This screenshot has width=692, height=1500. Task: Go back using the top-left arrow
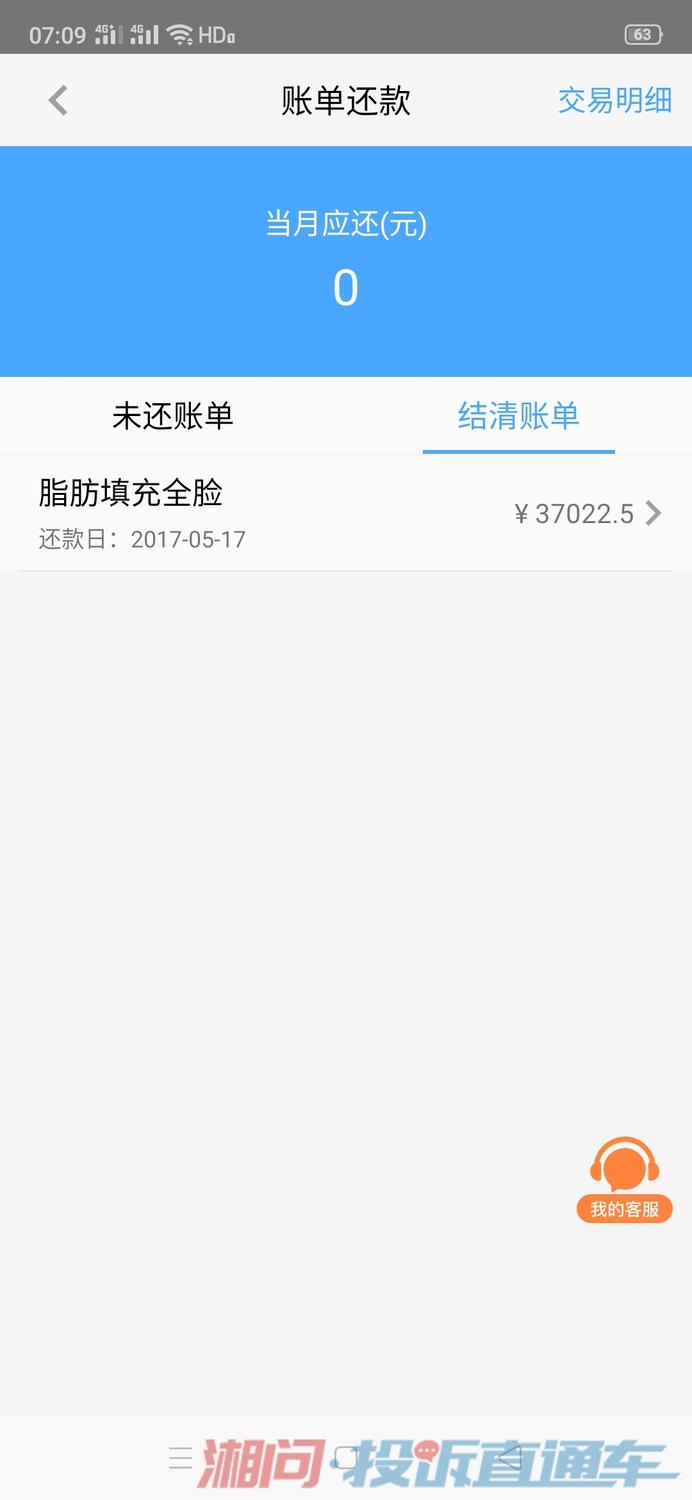pos(58,100)
